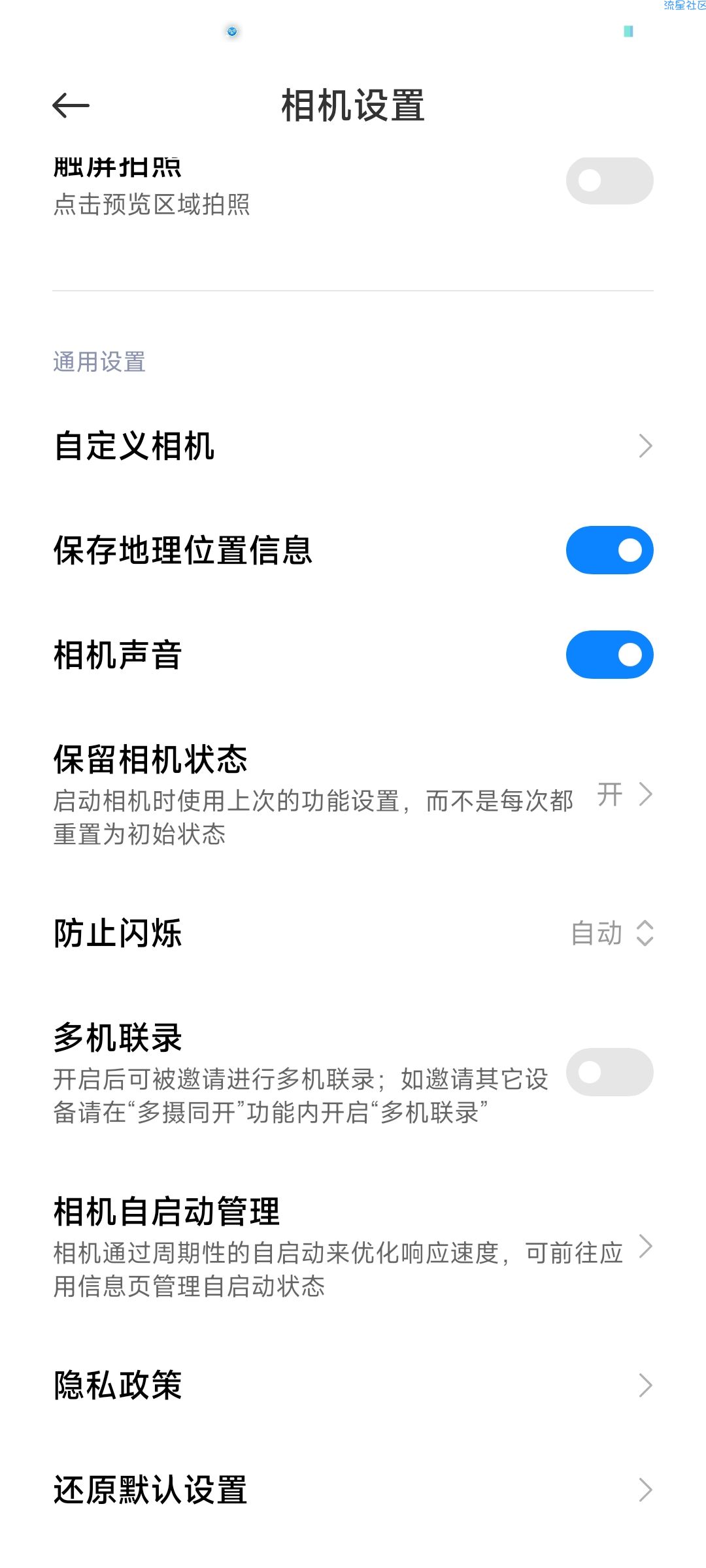Select 还原默认设置 to reset camera
The height and width of the screenshot is (1568, 706).
pyautogui.click(x=353, y=1490)
